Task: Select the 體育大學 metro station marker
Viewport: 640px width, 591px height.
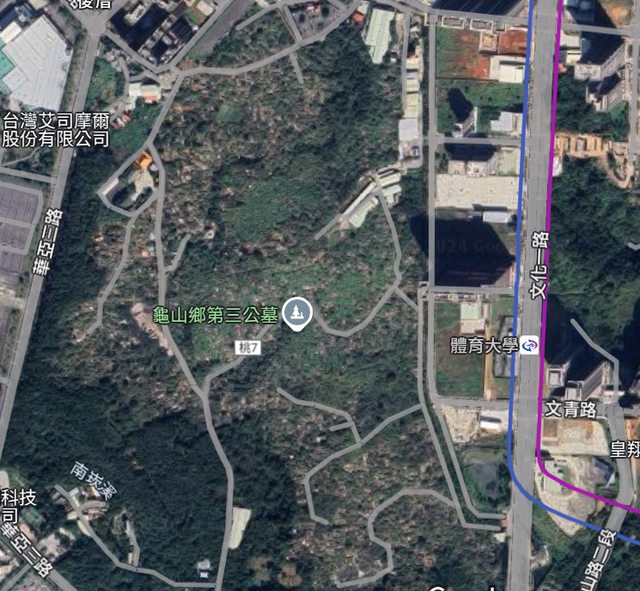Action: tap(529, 346)
